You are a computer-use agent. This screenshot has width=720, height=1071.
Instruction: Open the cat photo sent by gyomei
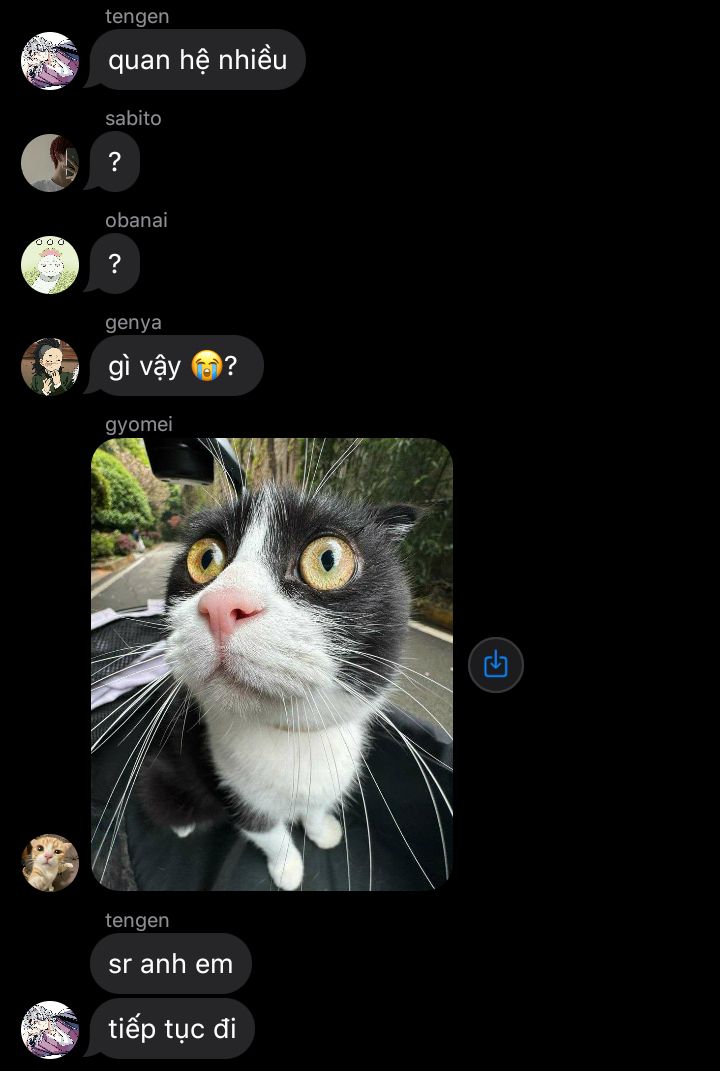click(272, 664)
